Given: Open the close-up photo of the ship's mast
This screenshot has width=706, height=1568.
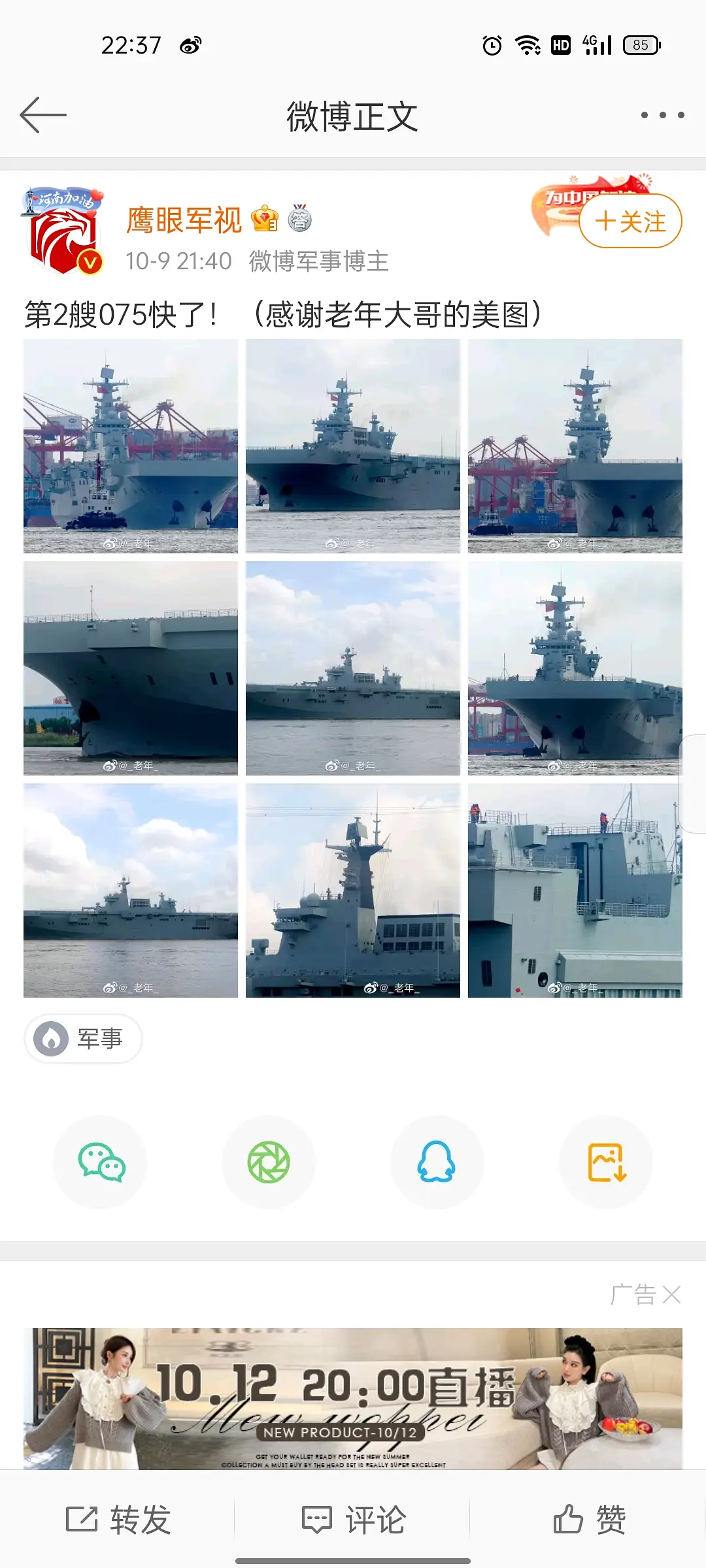Looking at the screenshot, I should 353,890.
